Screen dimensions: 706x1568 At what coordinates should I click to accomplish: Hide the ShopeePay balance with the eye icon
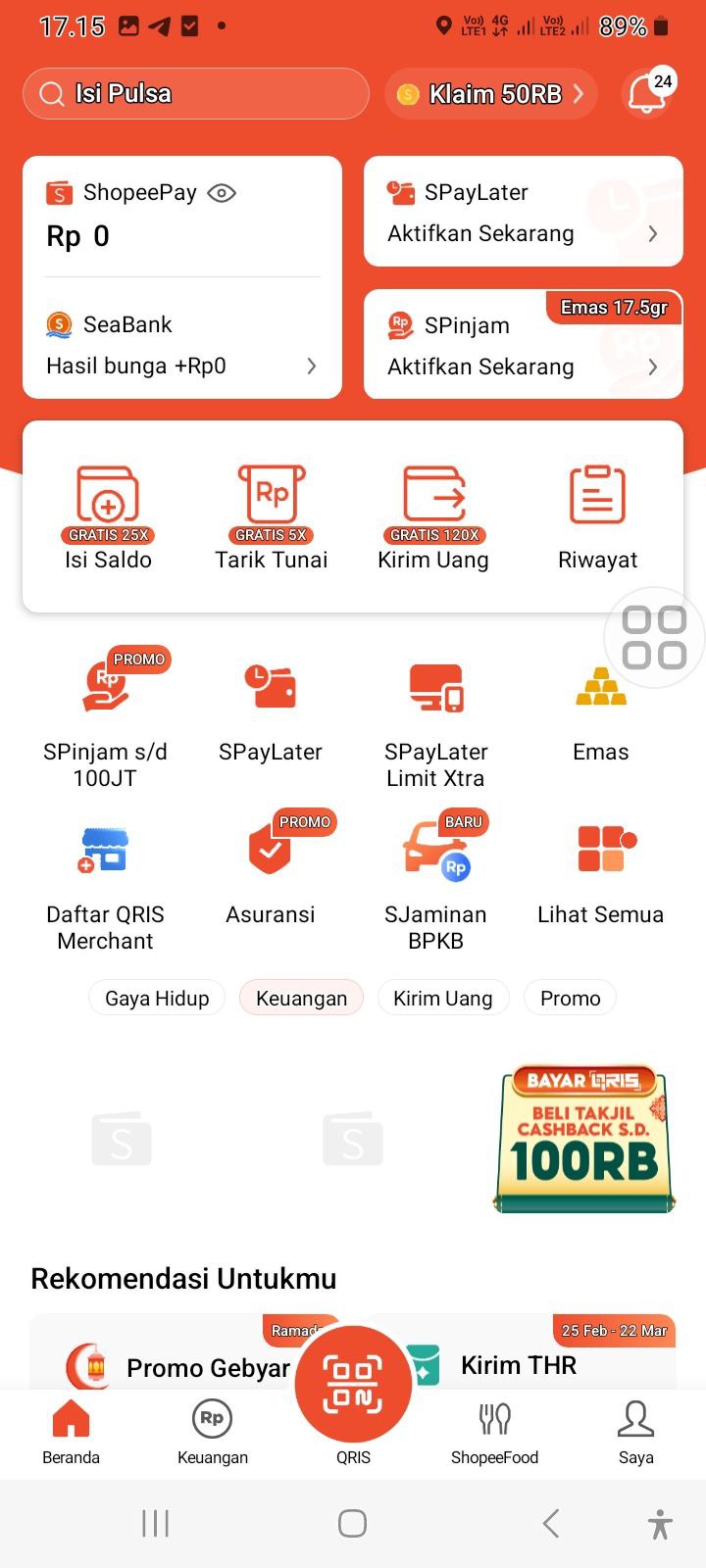click(222, 193)
